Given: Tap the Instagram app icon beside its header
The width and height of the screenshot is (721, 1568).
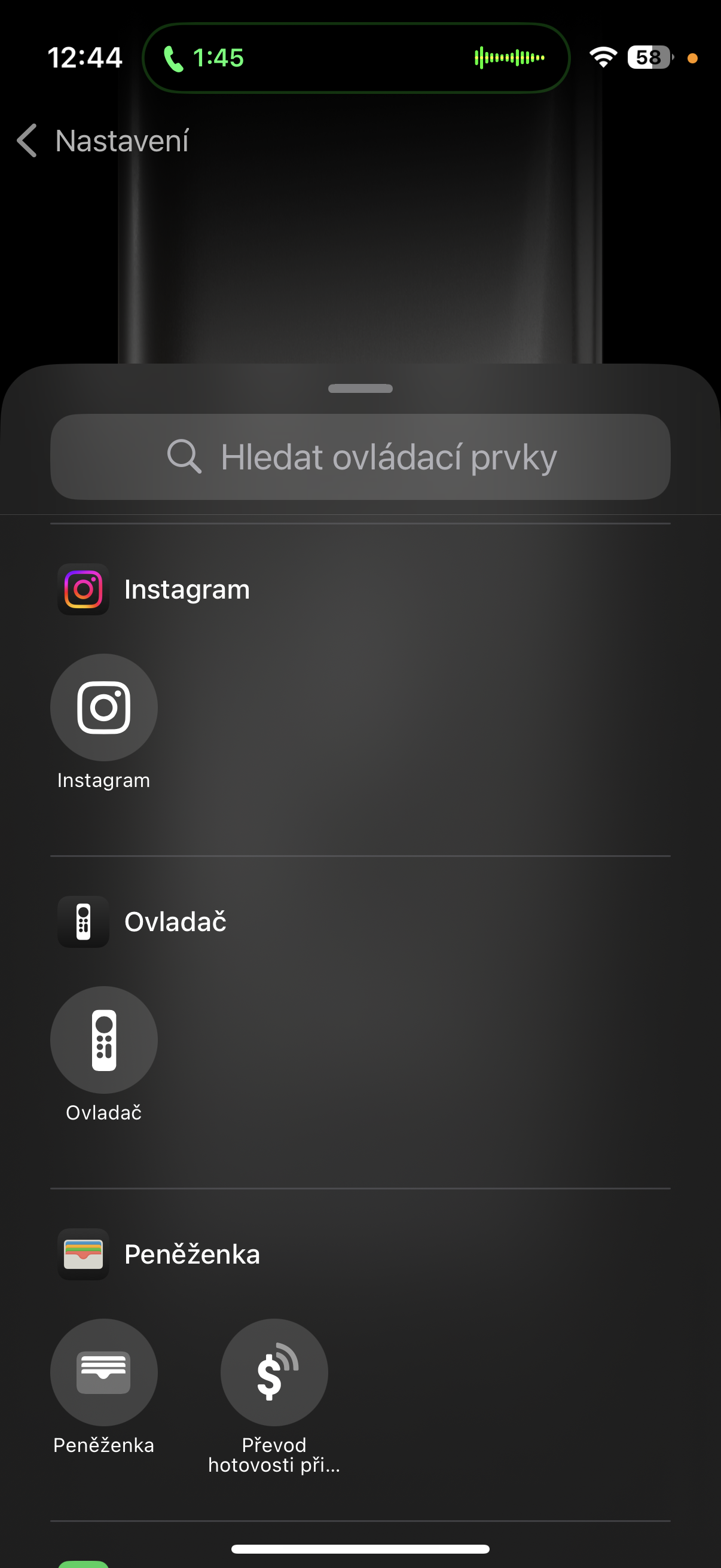Looking at the screenshot, I should (83, 588).
